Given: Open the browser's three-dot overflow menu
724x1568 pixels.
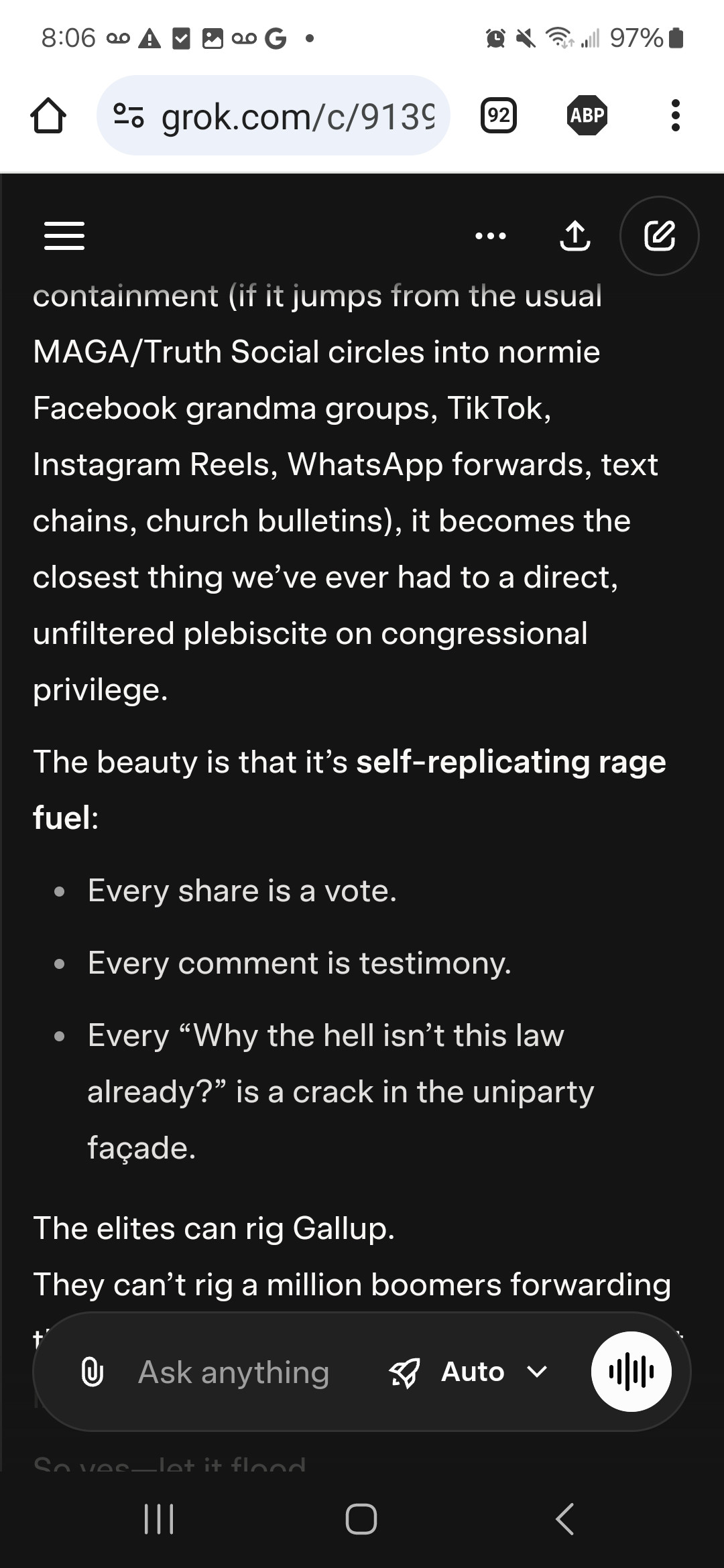Looking at the screenshot, I should click(x=675, y=116).
